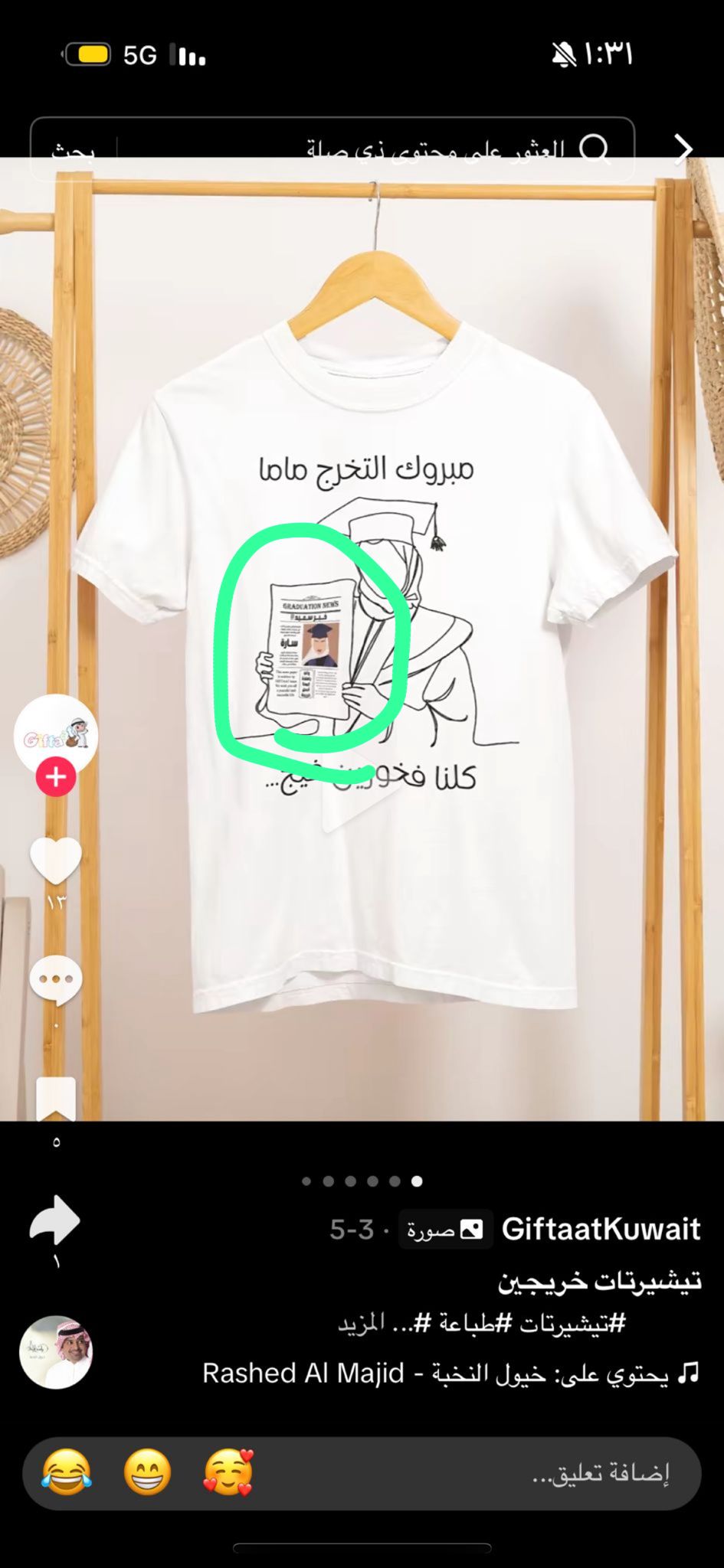Send the crying laughing emoji reaction
This screenshot has width=724, height=1568.
click(67, 1472)
